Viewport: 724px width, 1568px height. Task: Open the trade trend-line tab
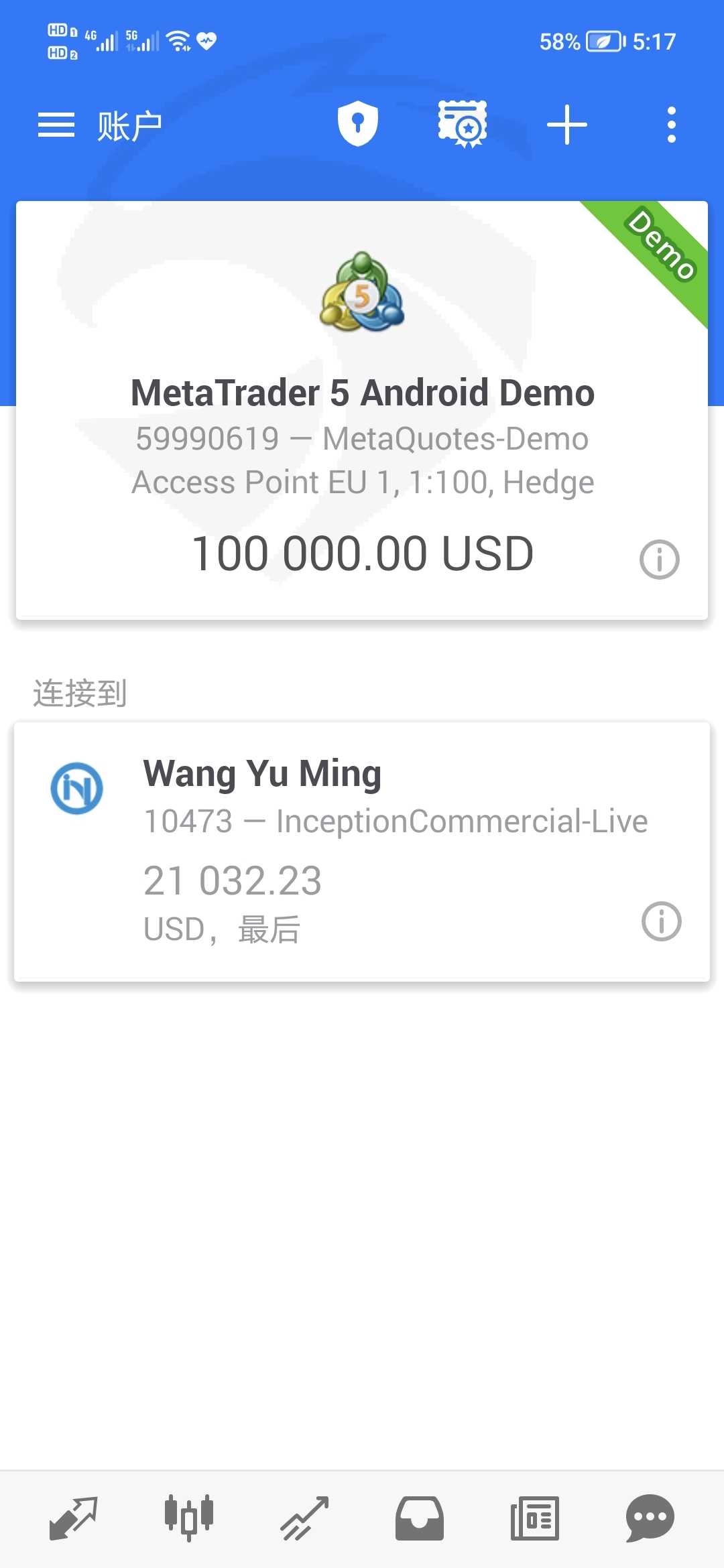(304, 1518)
